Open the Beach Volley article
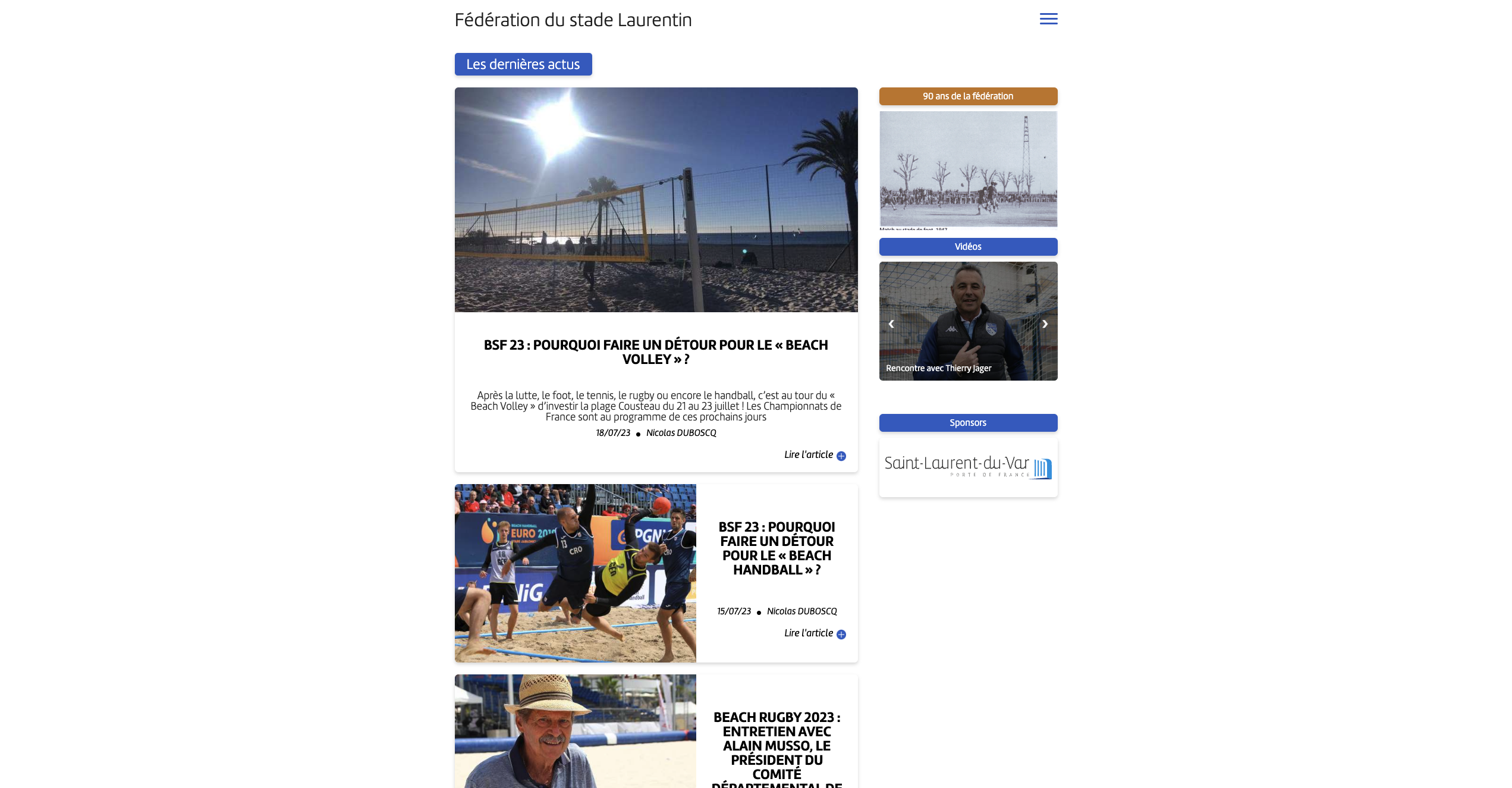 click(655, 351)
